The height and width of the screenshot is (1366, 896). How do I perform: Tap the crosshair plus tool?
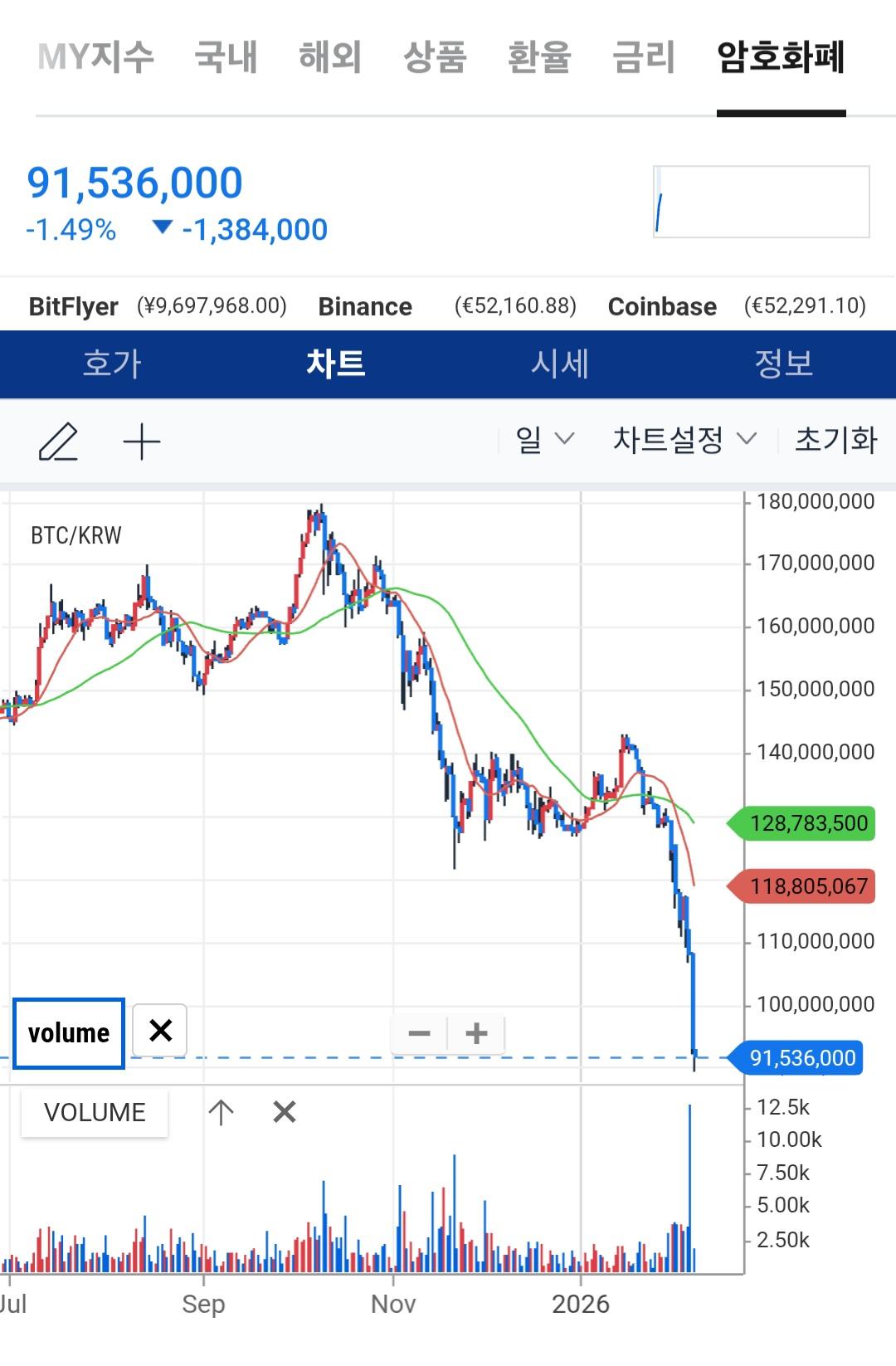coord(142,441)
